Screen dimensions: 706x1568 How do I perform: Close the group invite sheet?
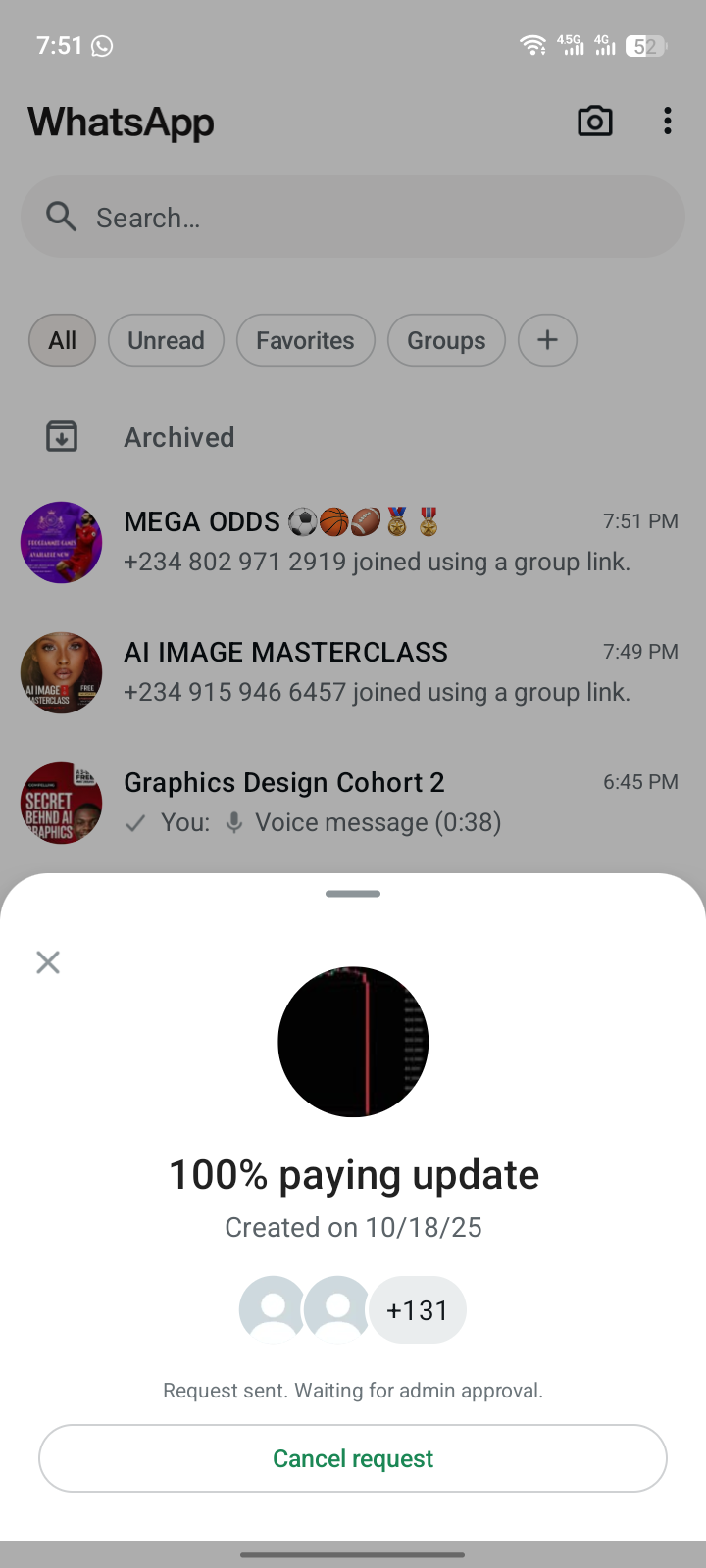click(x=48, y=962)
